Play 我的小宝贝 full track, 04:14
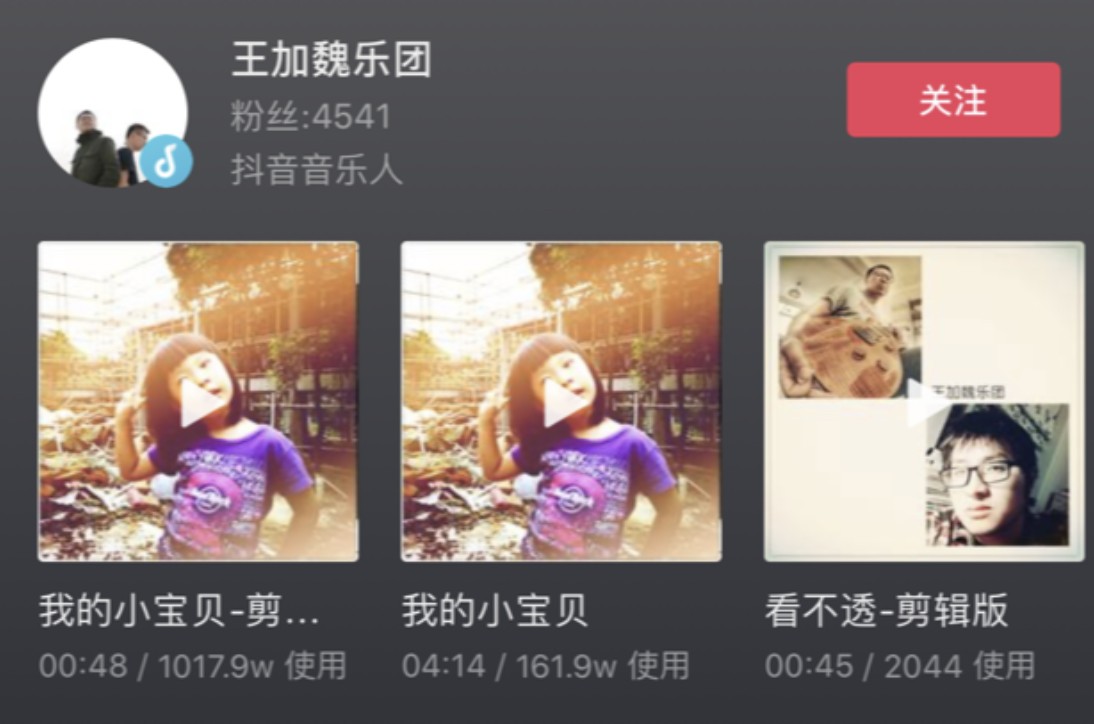The height and width of the screenshot is (724, 1094). tap(561, 401)
